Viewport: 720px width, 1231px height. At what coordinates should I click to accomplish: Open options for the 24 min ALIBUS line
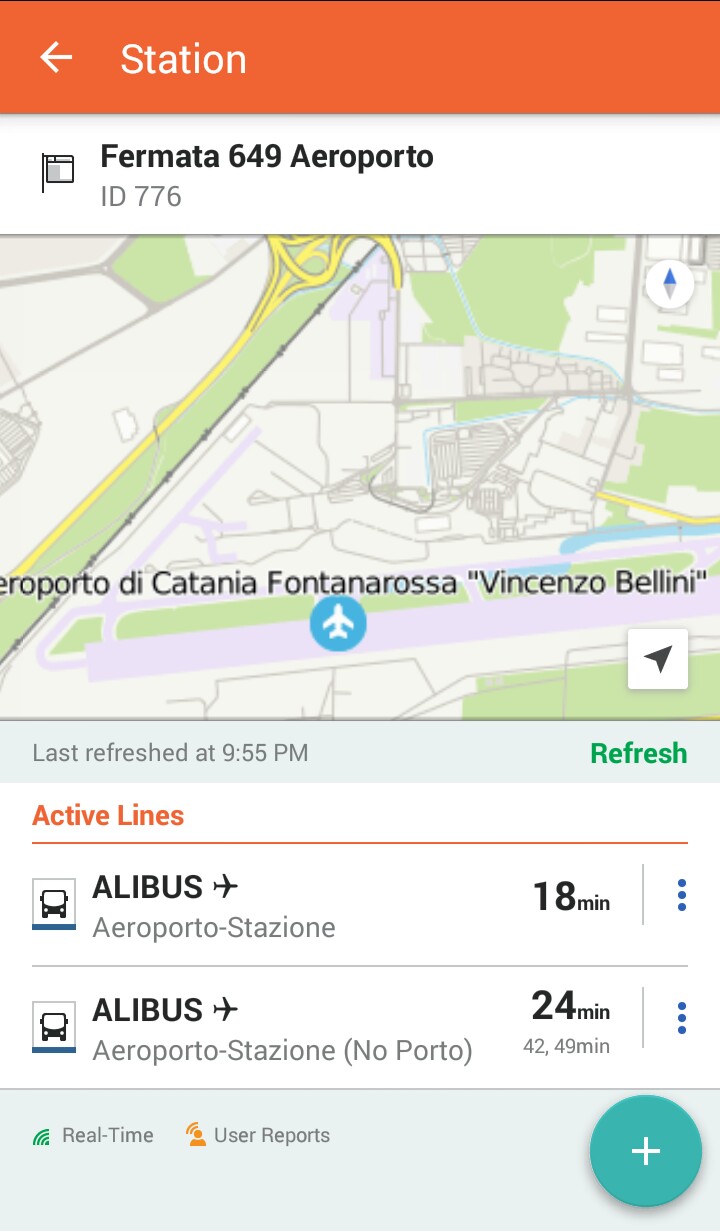click(681, 1017)
